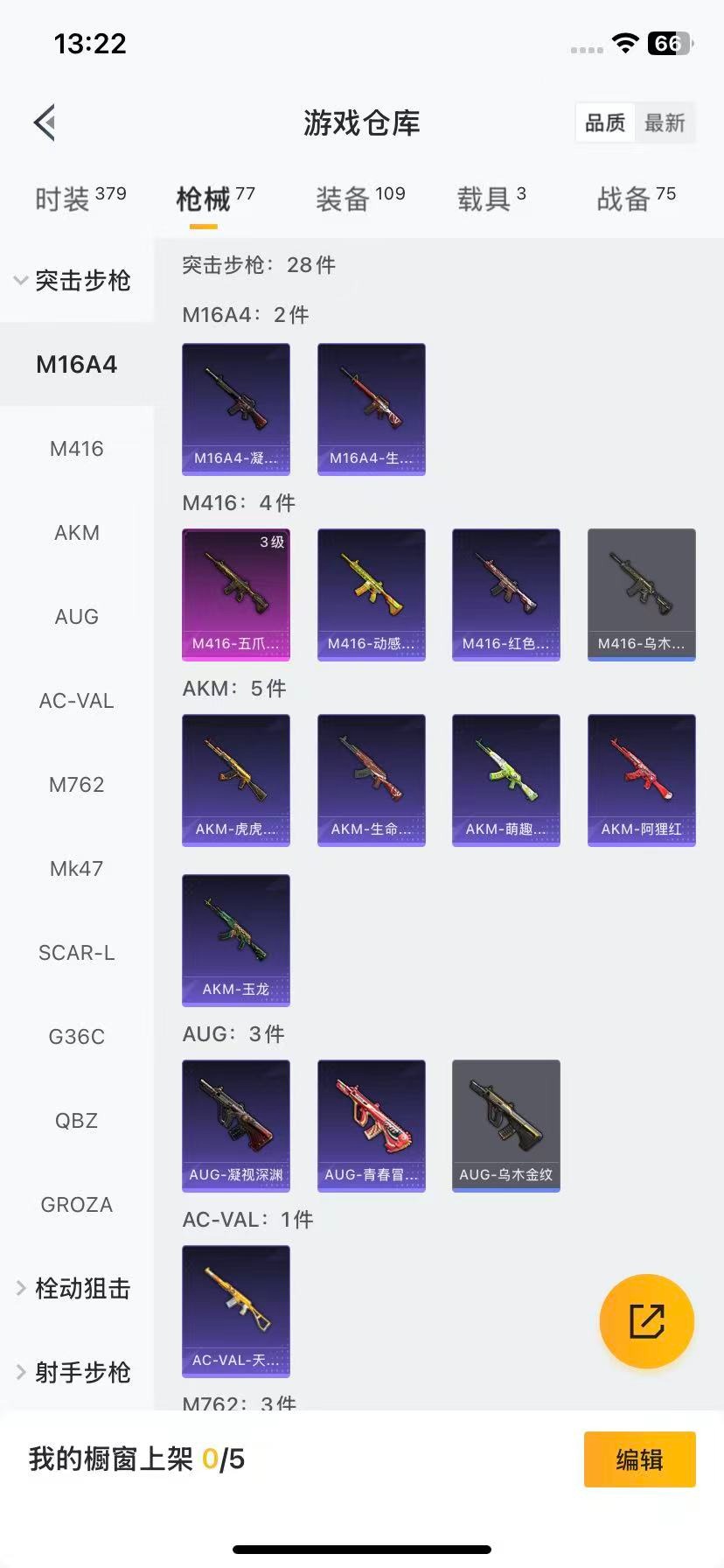Viewport: 724px width, 1568px height.
Task: Open the 载具 tab
Action: pyautogui.click(x=491, y=199)
